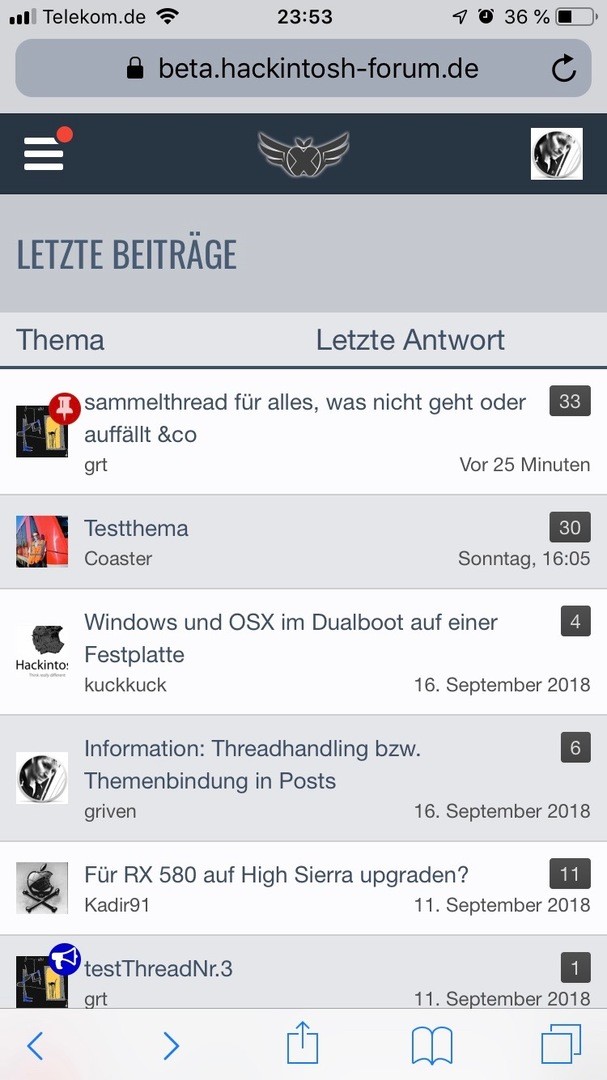607x1080 pixels.
Task: Open the hamburger menu with notification dot
Action: (x=44, y=154)
